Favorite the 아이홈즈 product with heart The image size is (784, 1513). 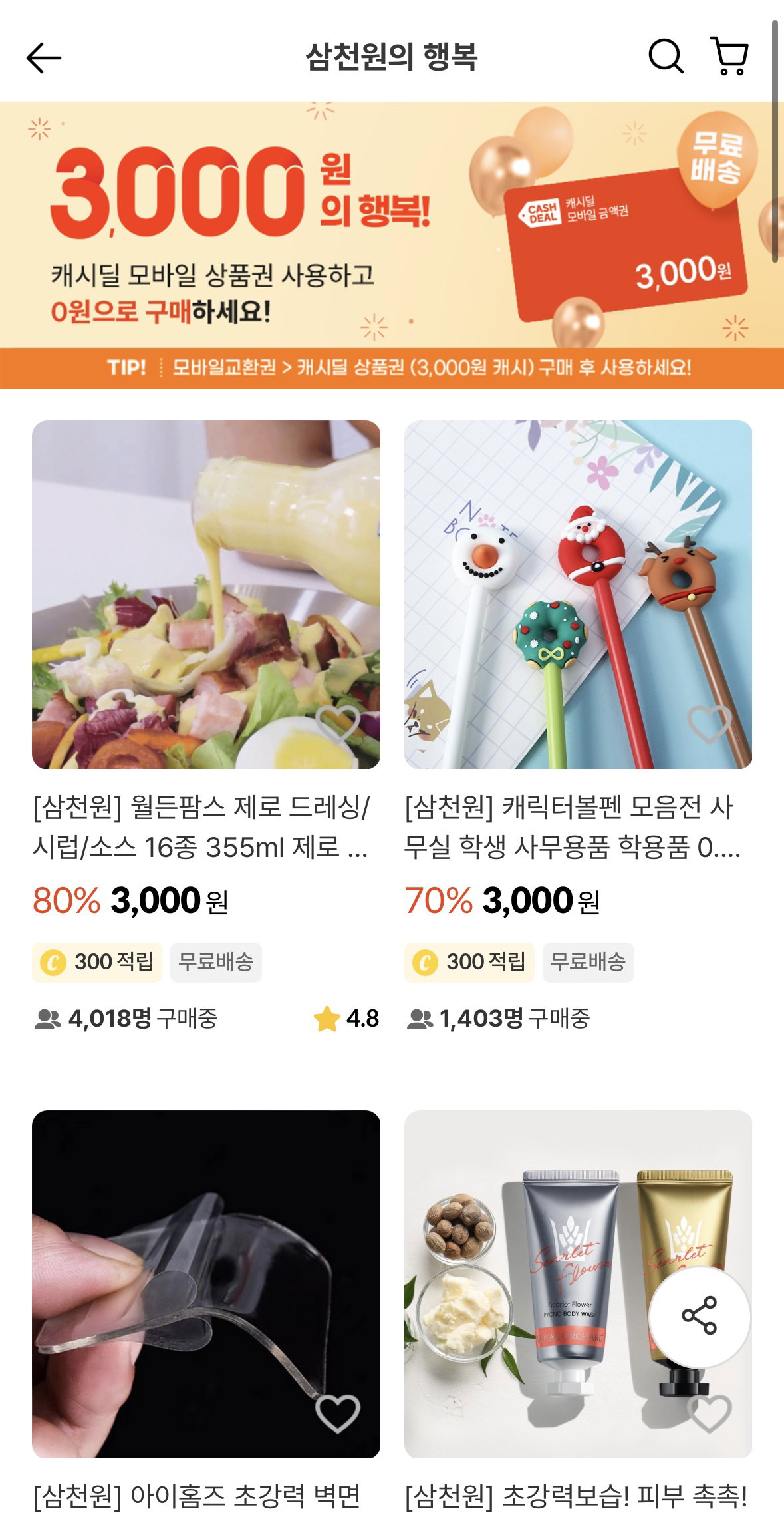click(338, 1414)
